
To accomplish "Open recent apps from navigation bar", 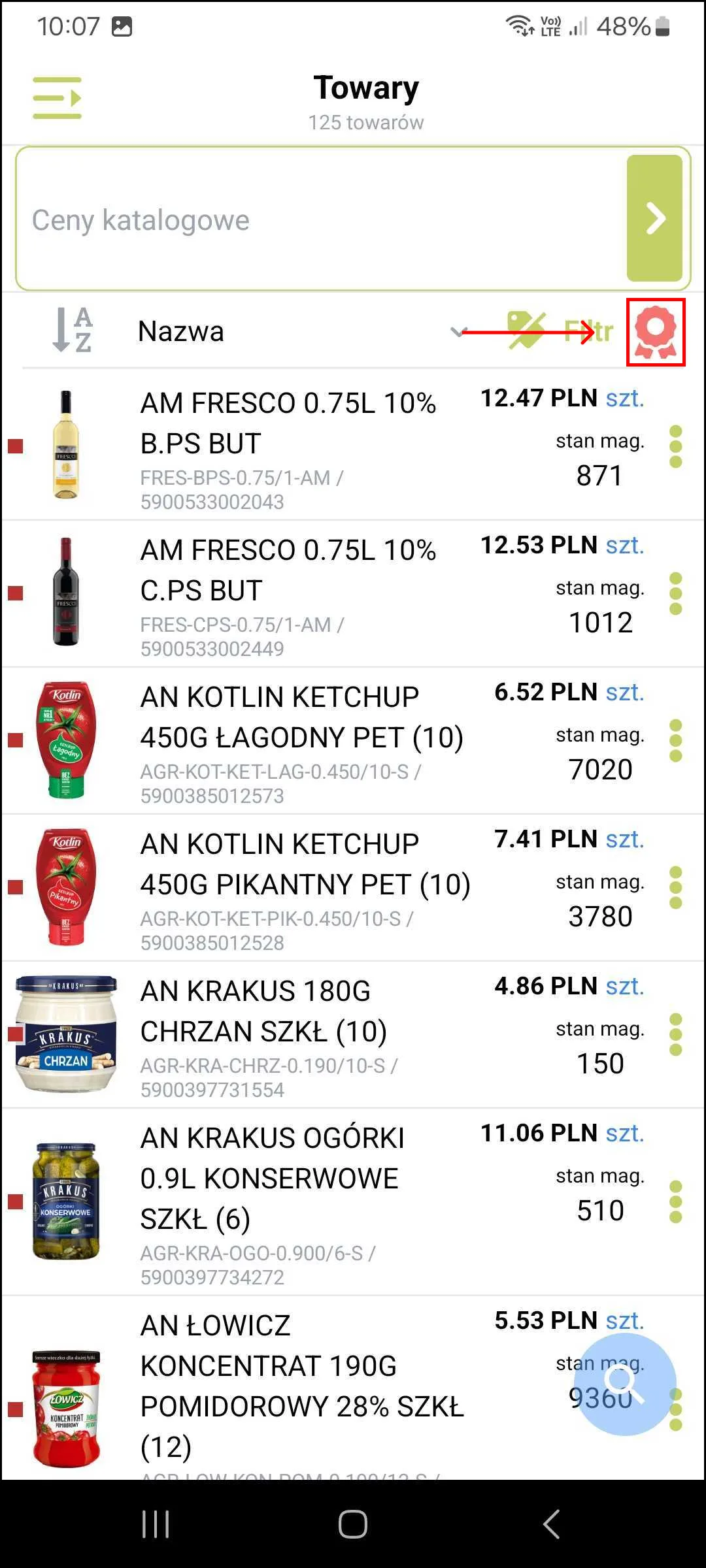I will click(156, 1524).
